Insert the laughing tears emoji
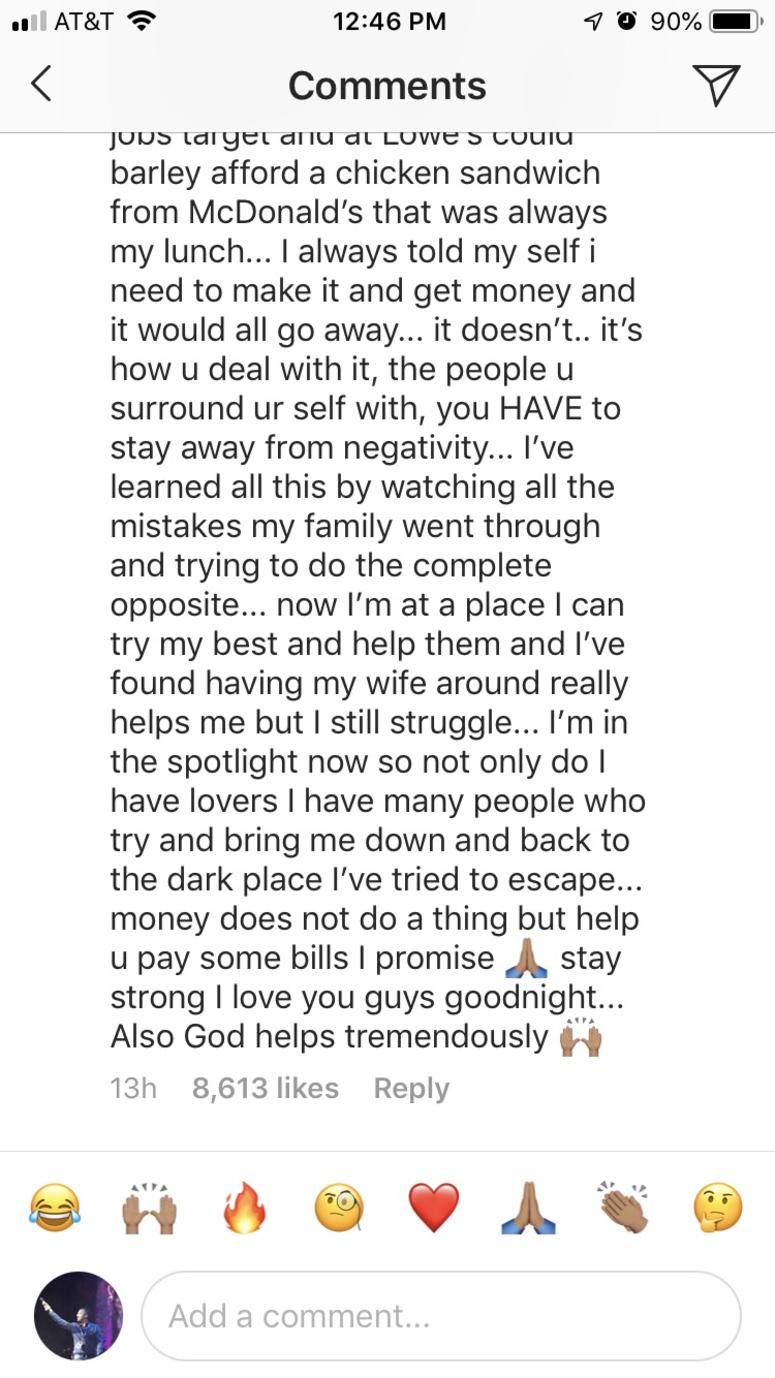Image resolution: width=775 pixels, height=1378 pixels. pyautogui.click(x=55, y=1207)
